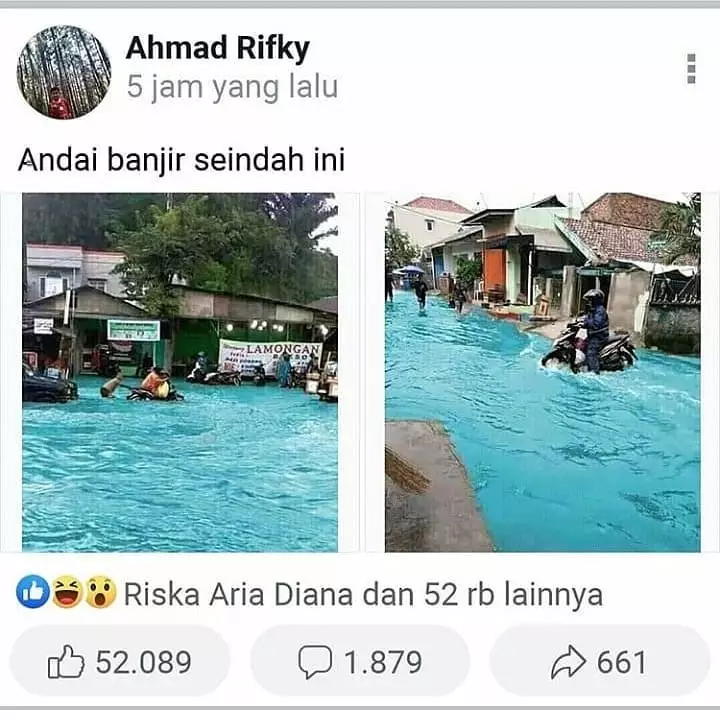This screenshot has width=720, height=720.
Task: Open Ahmad Rifky's profile name link
Action: coord(217,47)
